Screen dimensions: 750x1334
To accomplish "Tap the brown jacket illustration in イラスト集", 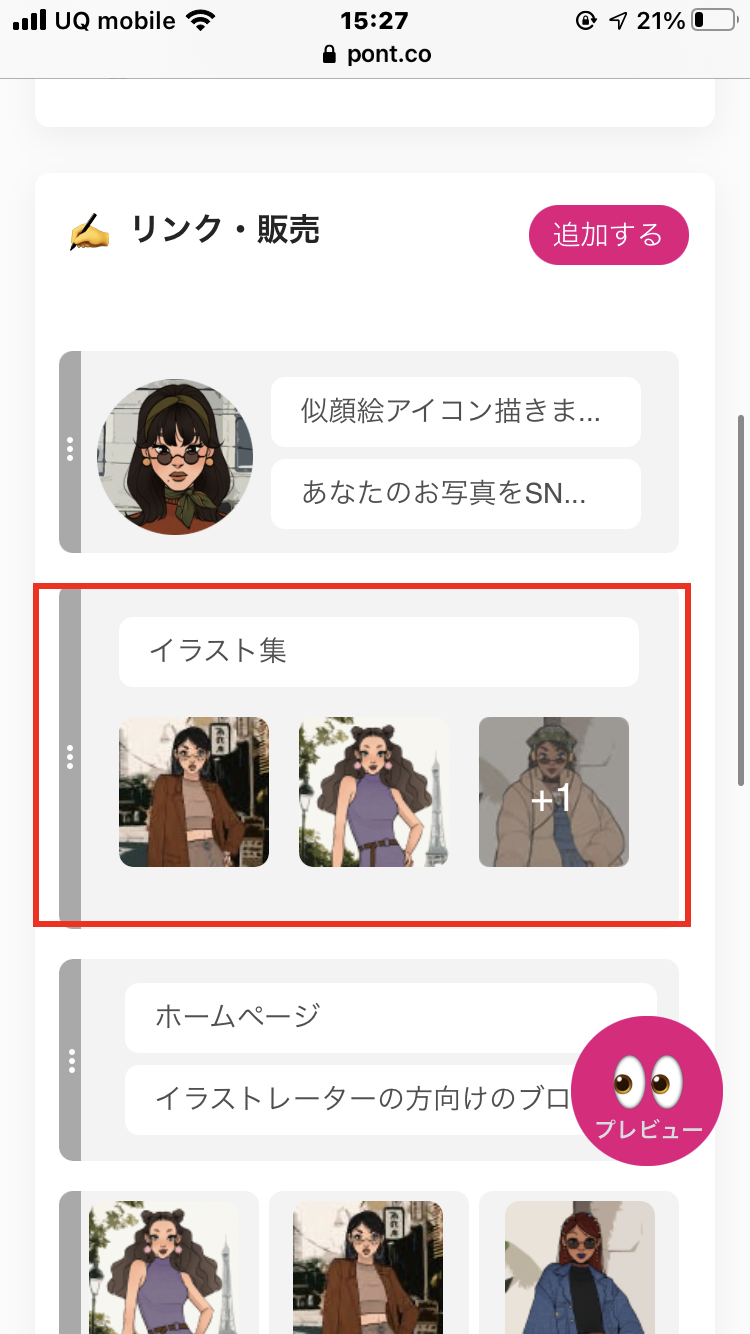I will (x=194, y=792).
